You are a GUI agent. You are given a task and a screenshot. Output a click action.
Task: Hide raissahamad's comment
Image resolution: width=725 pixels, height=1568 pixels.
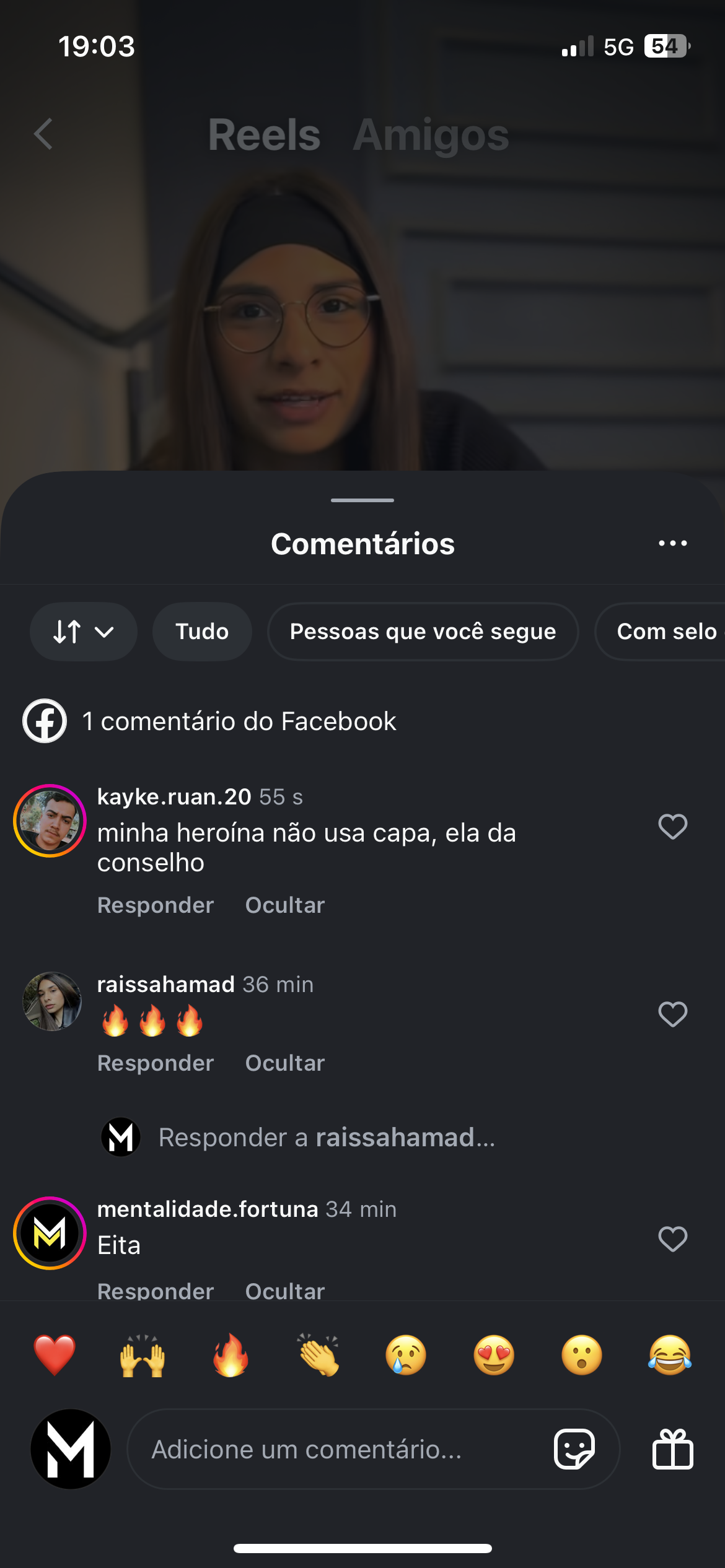[x=284, y=1063]
